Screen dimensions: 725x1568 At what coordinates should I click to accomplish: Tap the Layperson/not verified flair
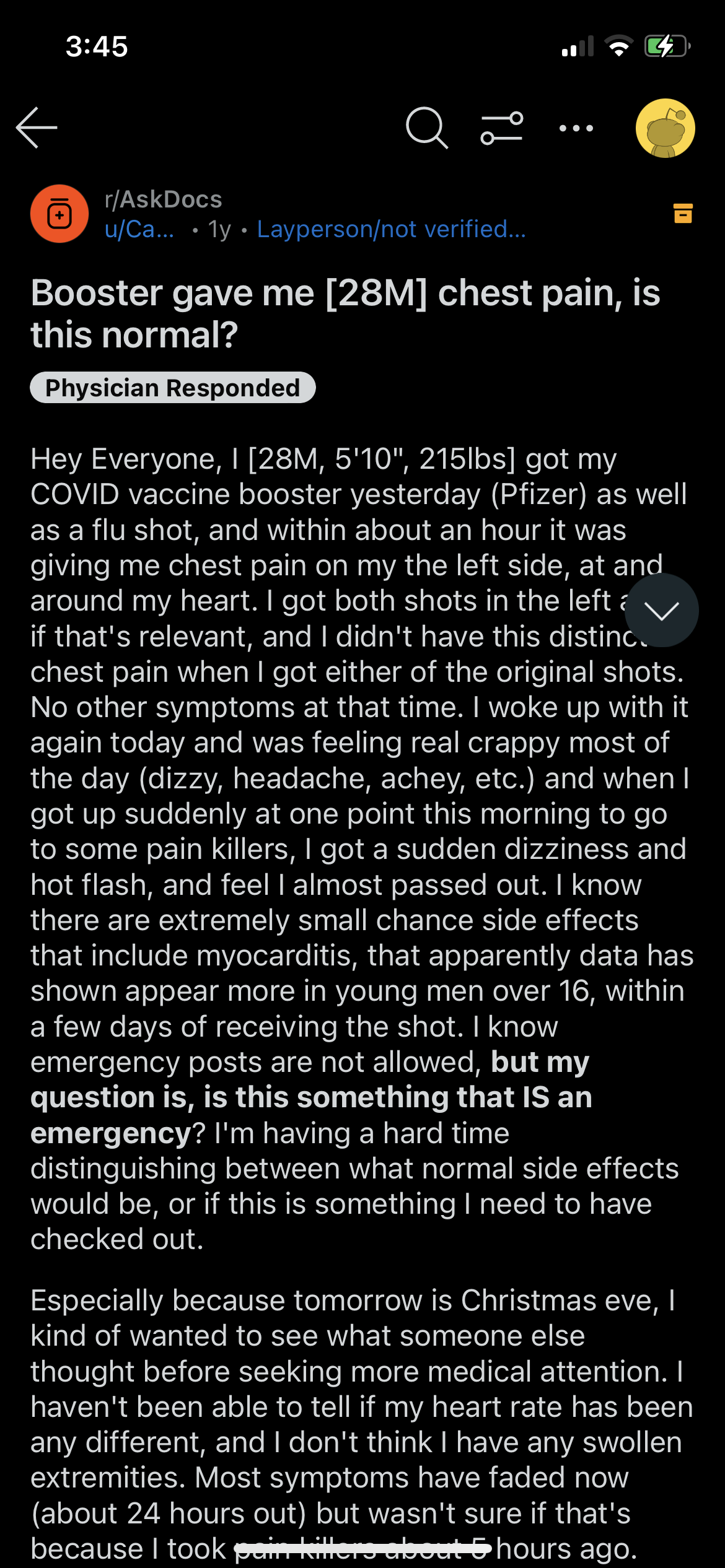[392, 229]
